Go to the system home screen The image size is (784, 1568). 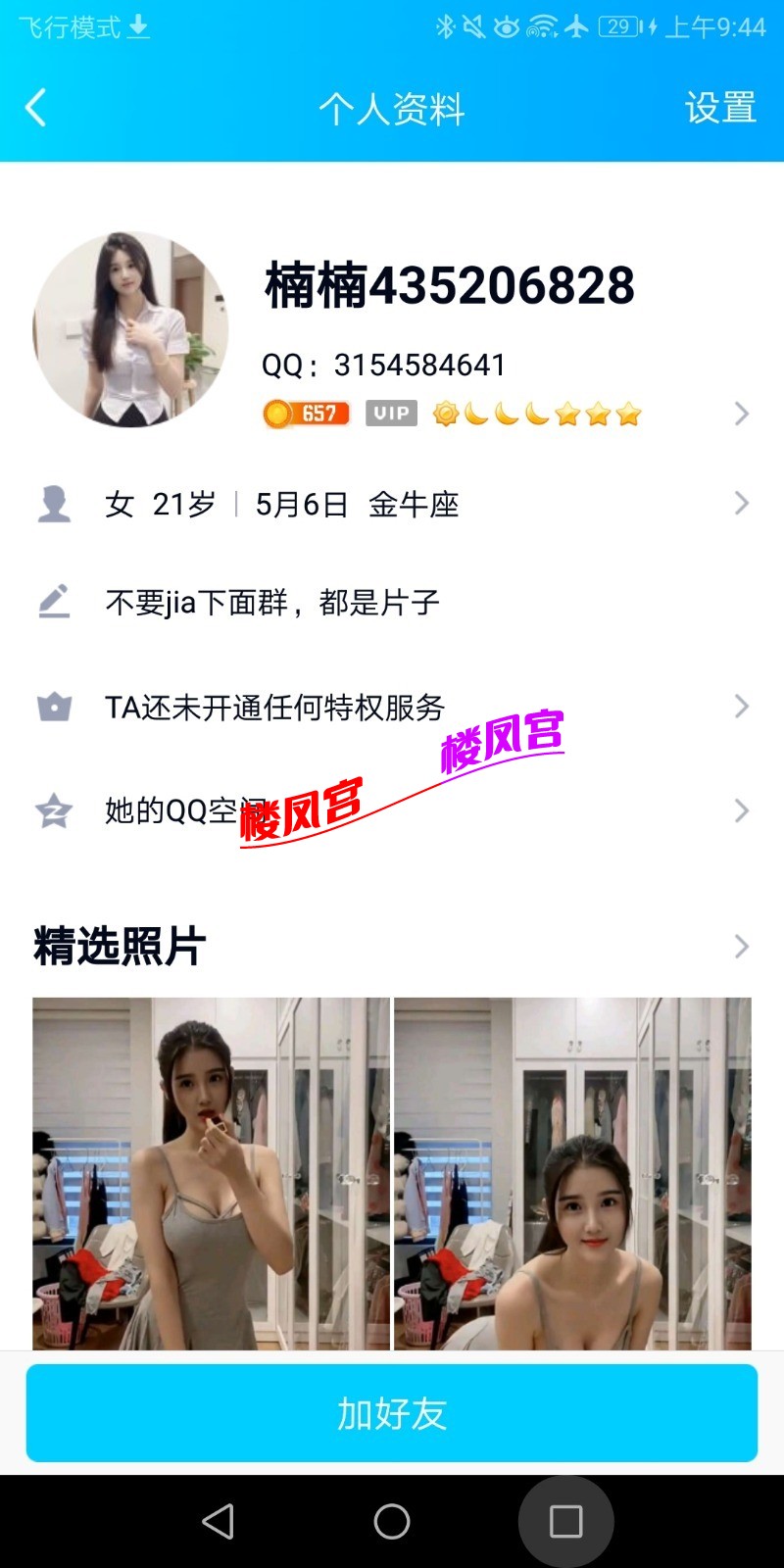(x=392, y=1521)
